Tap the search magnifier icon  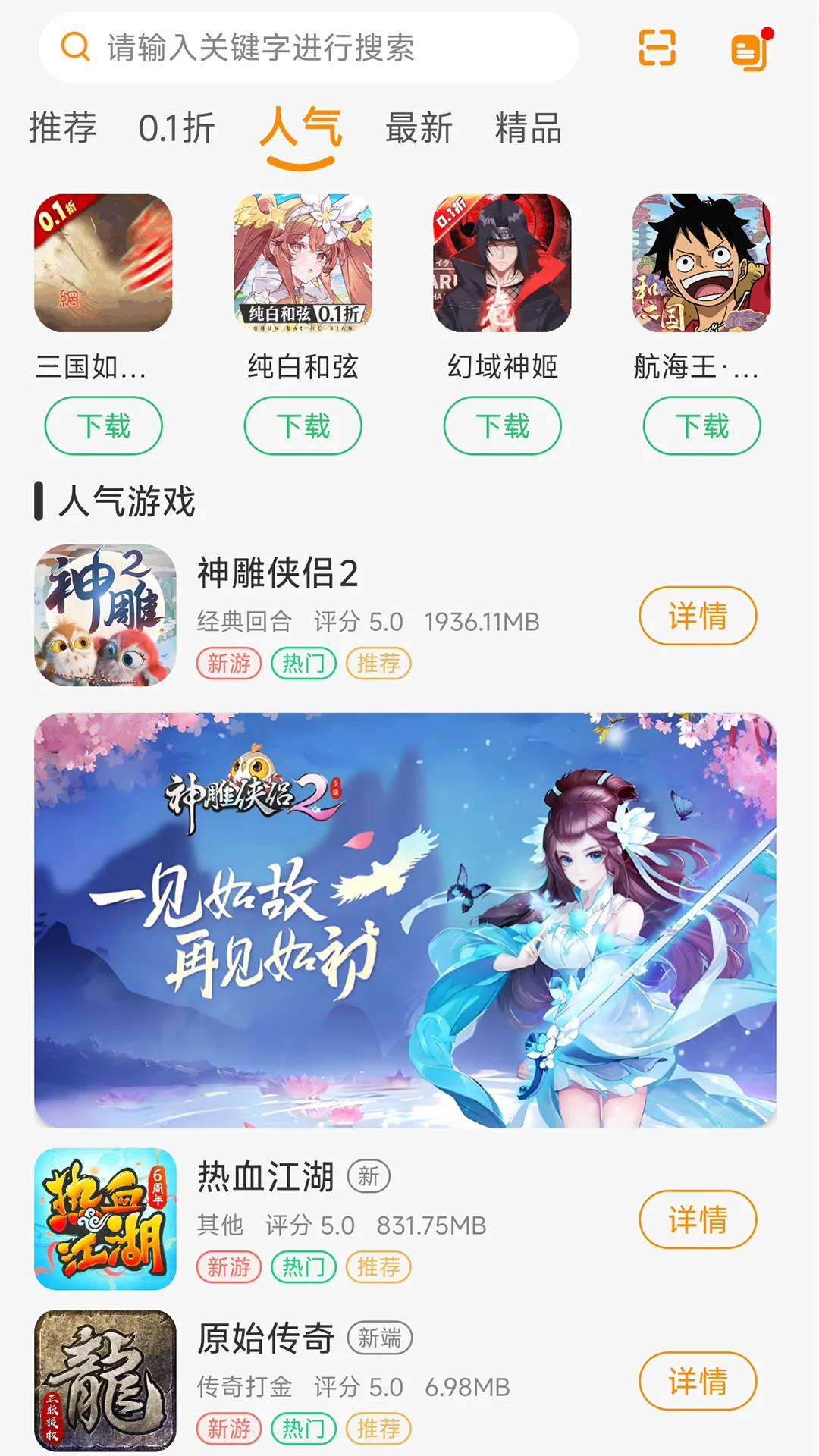73,48
